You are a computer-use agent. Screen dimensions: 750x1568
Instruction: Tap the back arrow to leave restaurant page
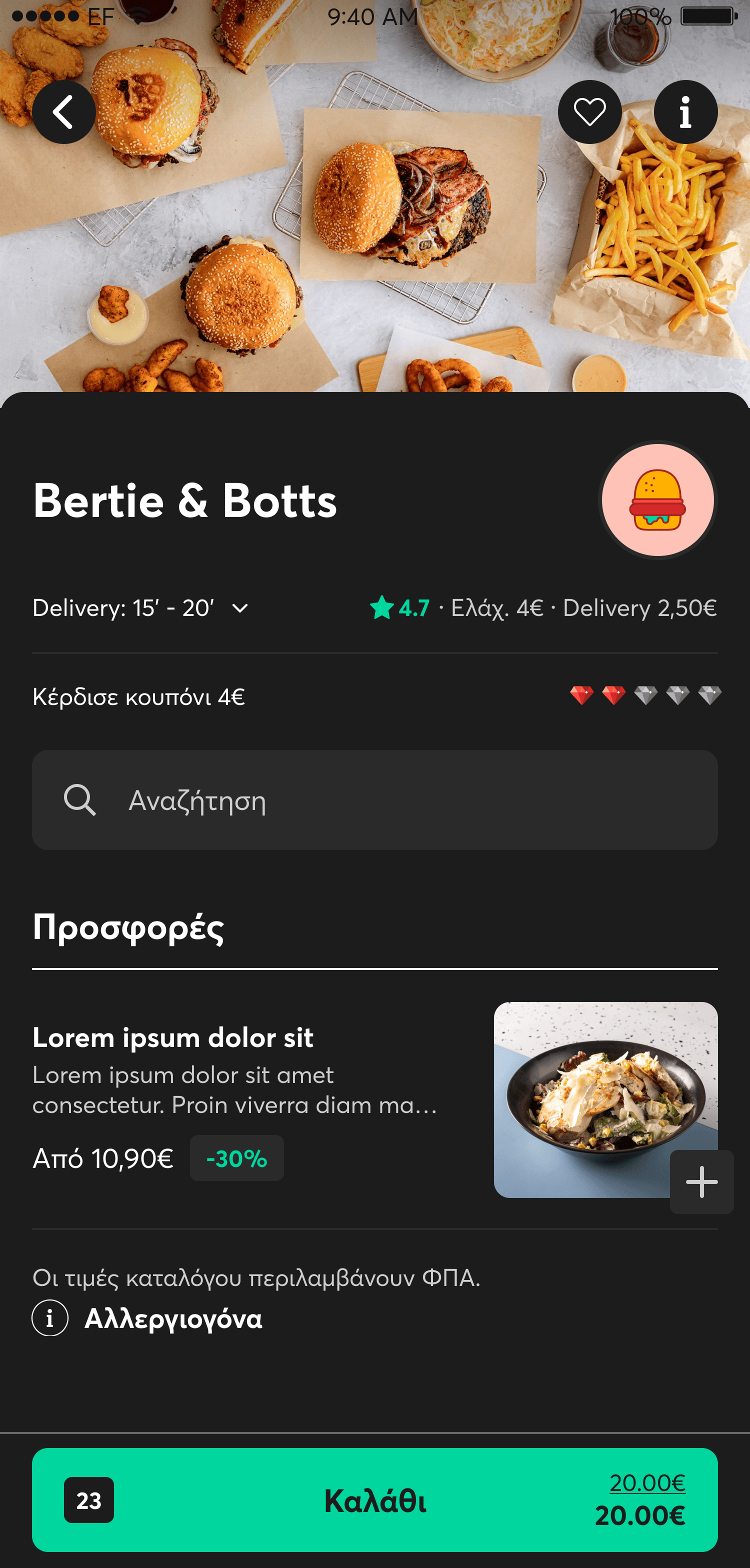[x=64, y=112]
